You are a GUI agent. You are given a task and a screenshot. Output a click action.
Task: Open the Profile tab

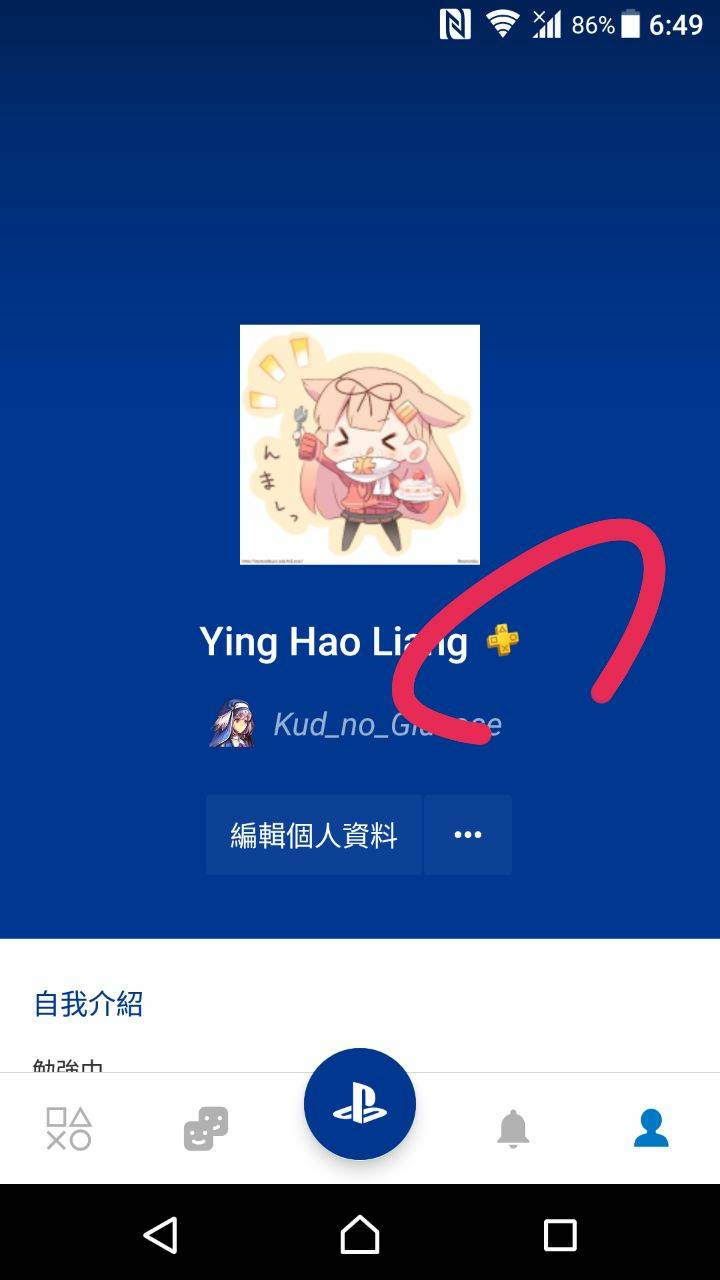pos(651,1128)
